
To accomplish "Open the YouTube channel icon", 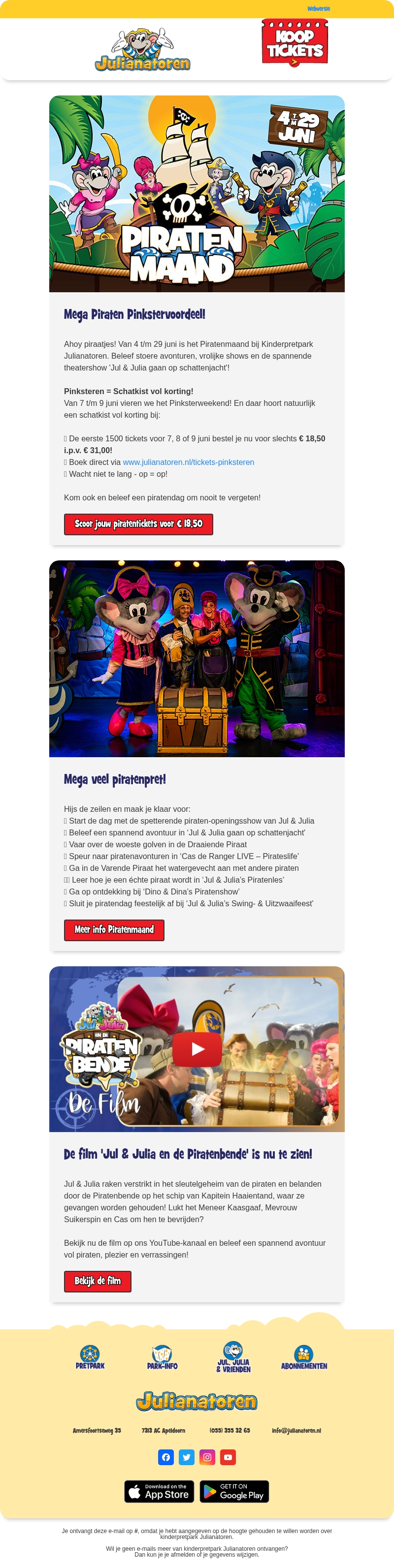I will [x=228, y=1457].
